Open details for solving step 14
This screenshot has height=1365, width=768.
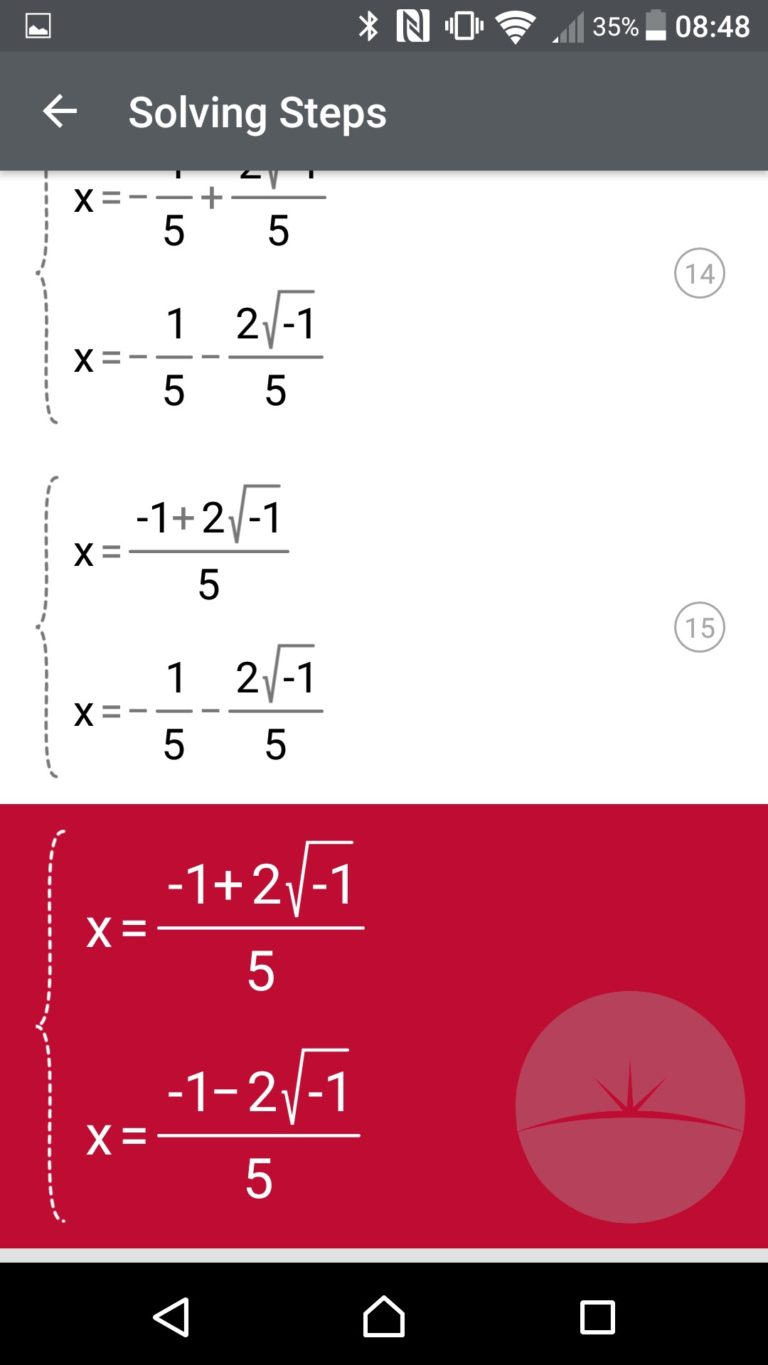pos(699,273)
